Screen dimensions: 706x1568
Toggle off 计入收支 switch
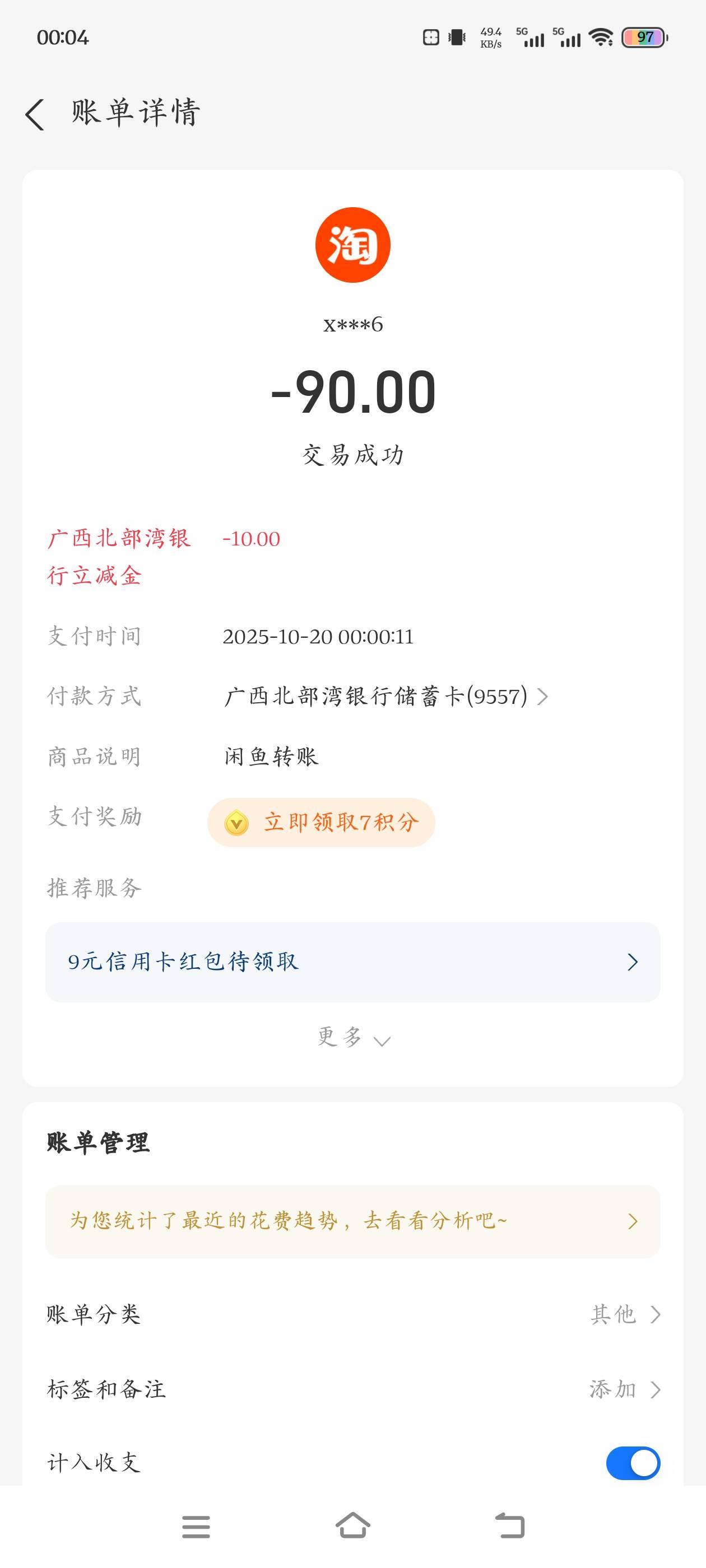pyautogui.click(x=632, y=1463)
